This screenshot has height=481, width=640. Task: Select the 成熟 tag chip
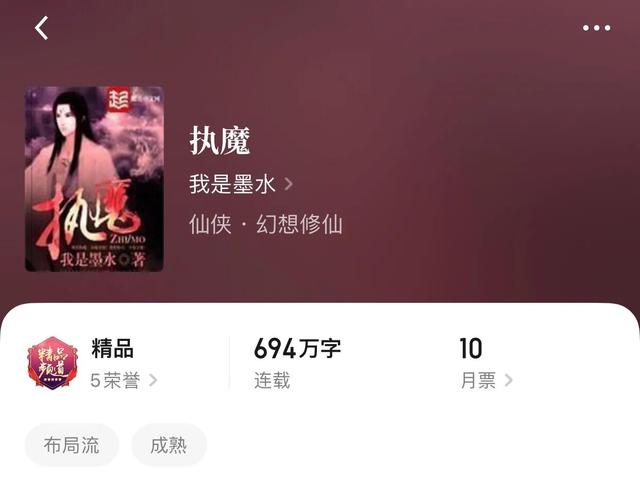coord(168,445)
